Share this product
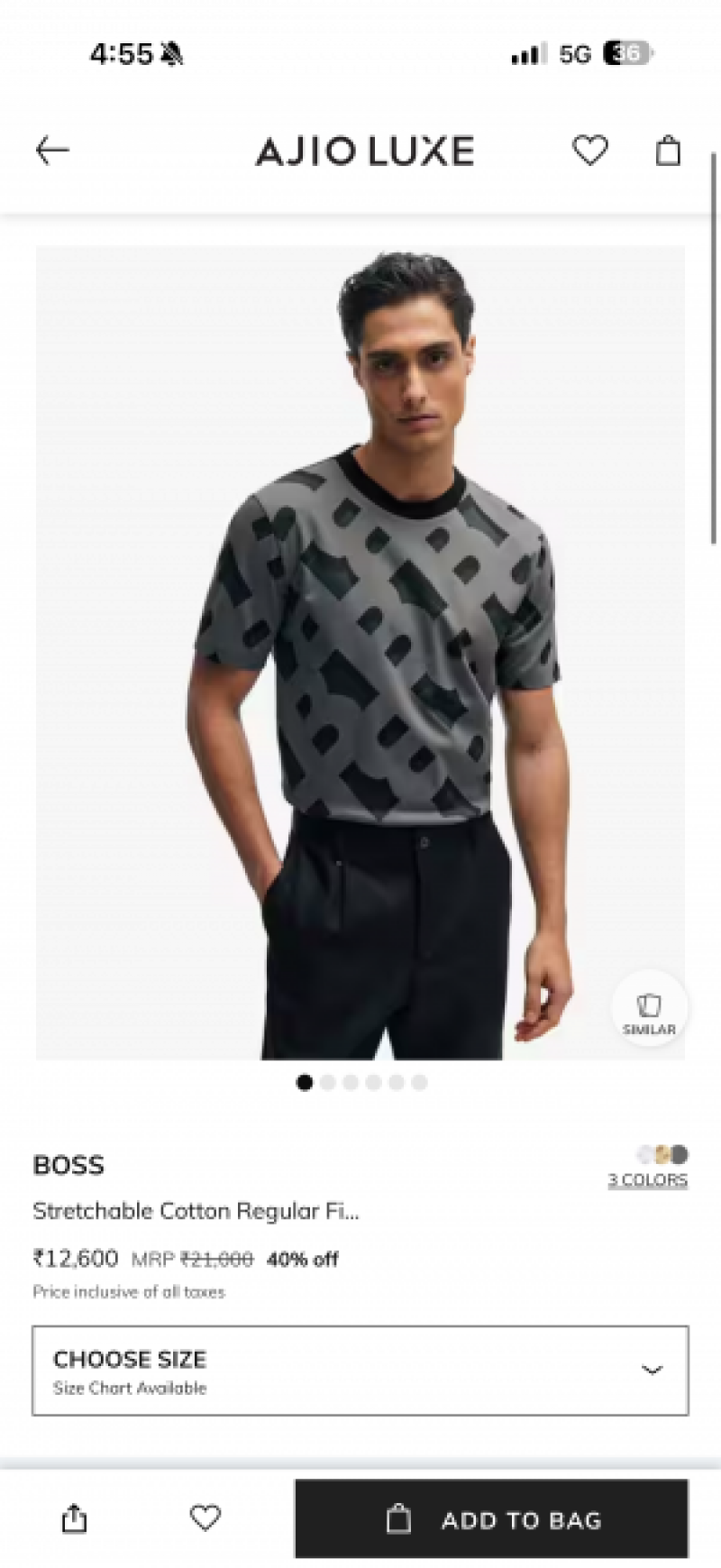721x1568 pixels. tap(74, 1519)
